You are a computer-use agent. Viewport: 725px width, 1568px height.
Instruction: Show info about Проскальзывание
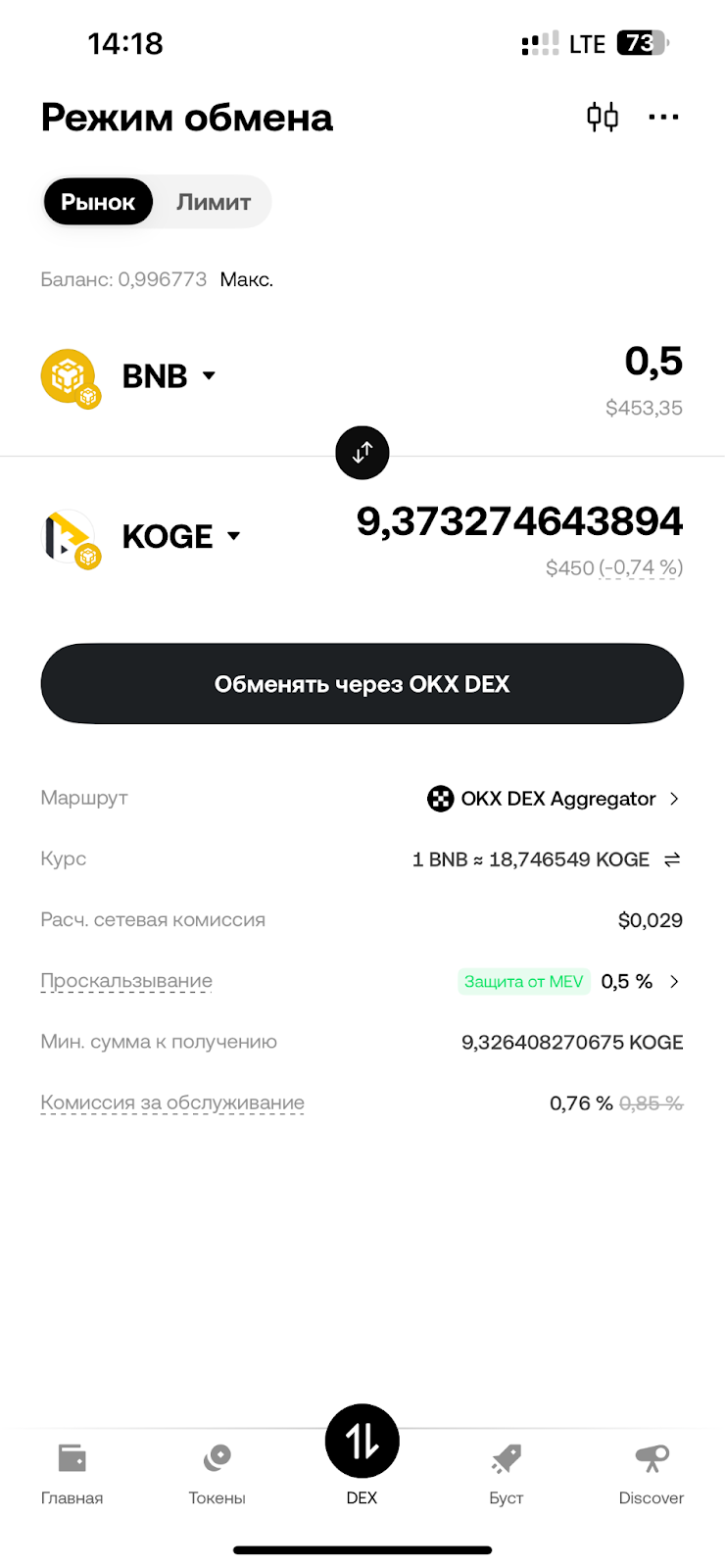click(x=126, y=981)
